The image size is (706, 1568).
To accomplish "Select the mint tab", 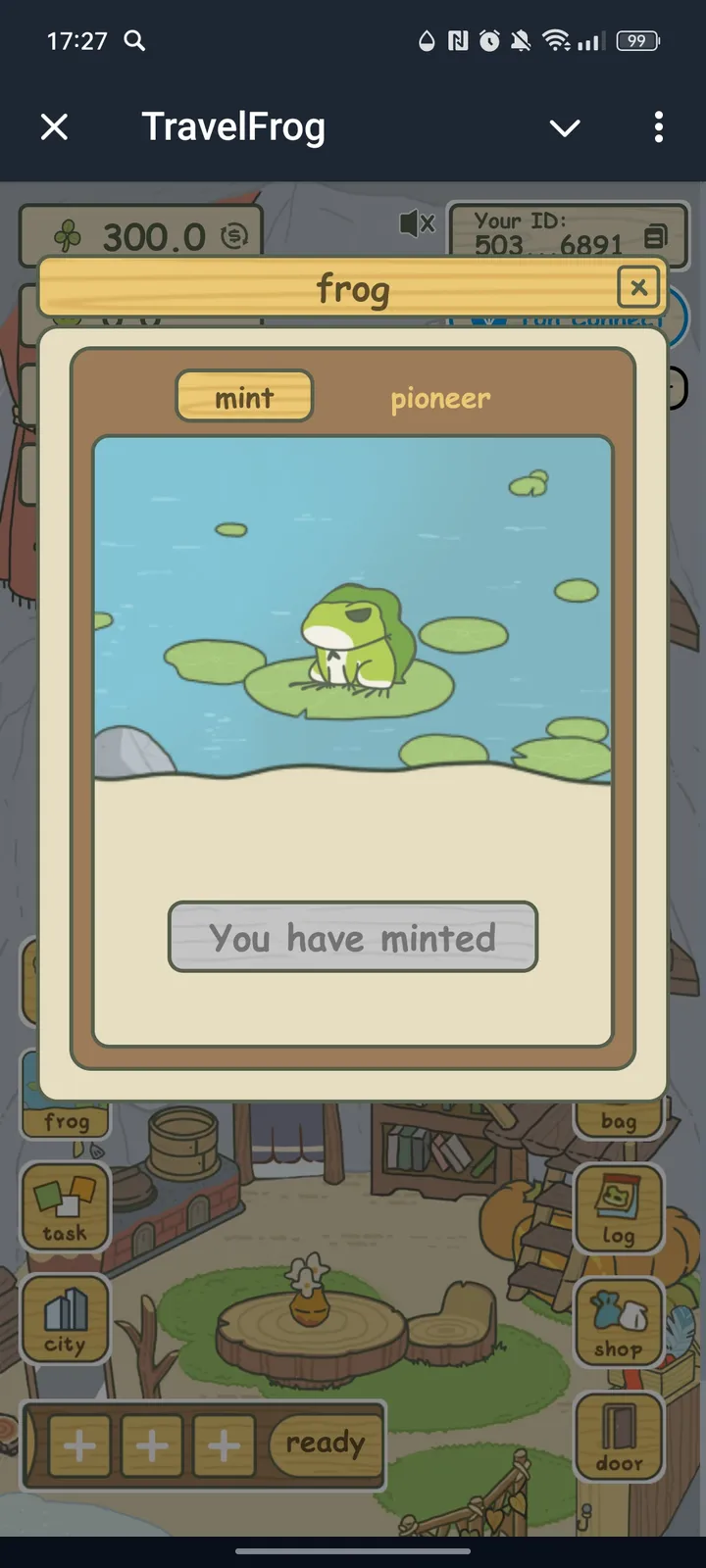I will 244,396.
